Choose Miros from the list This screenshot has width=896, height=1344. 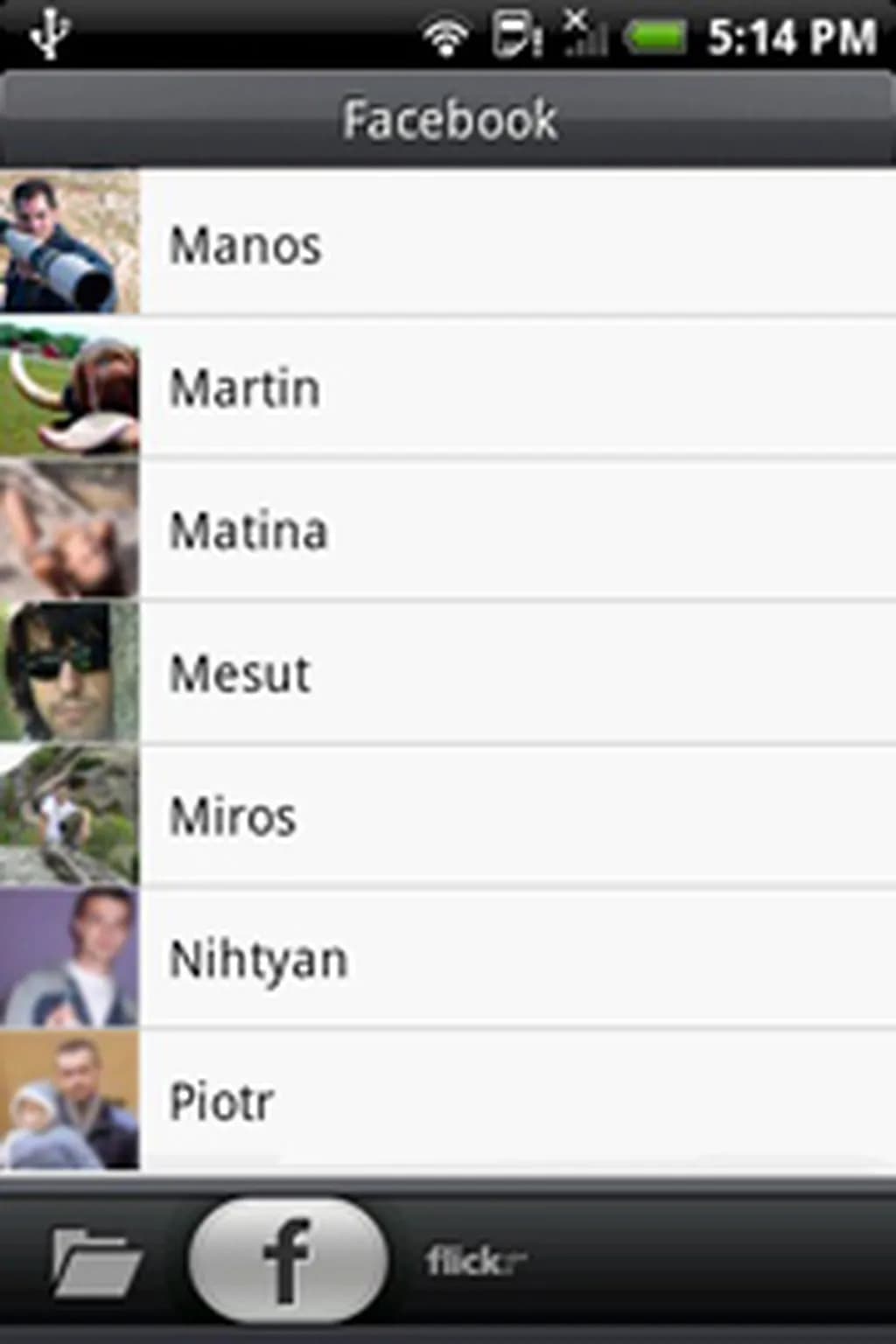[448, 815]
